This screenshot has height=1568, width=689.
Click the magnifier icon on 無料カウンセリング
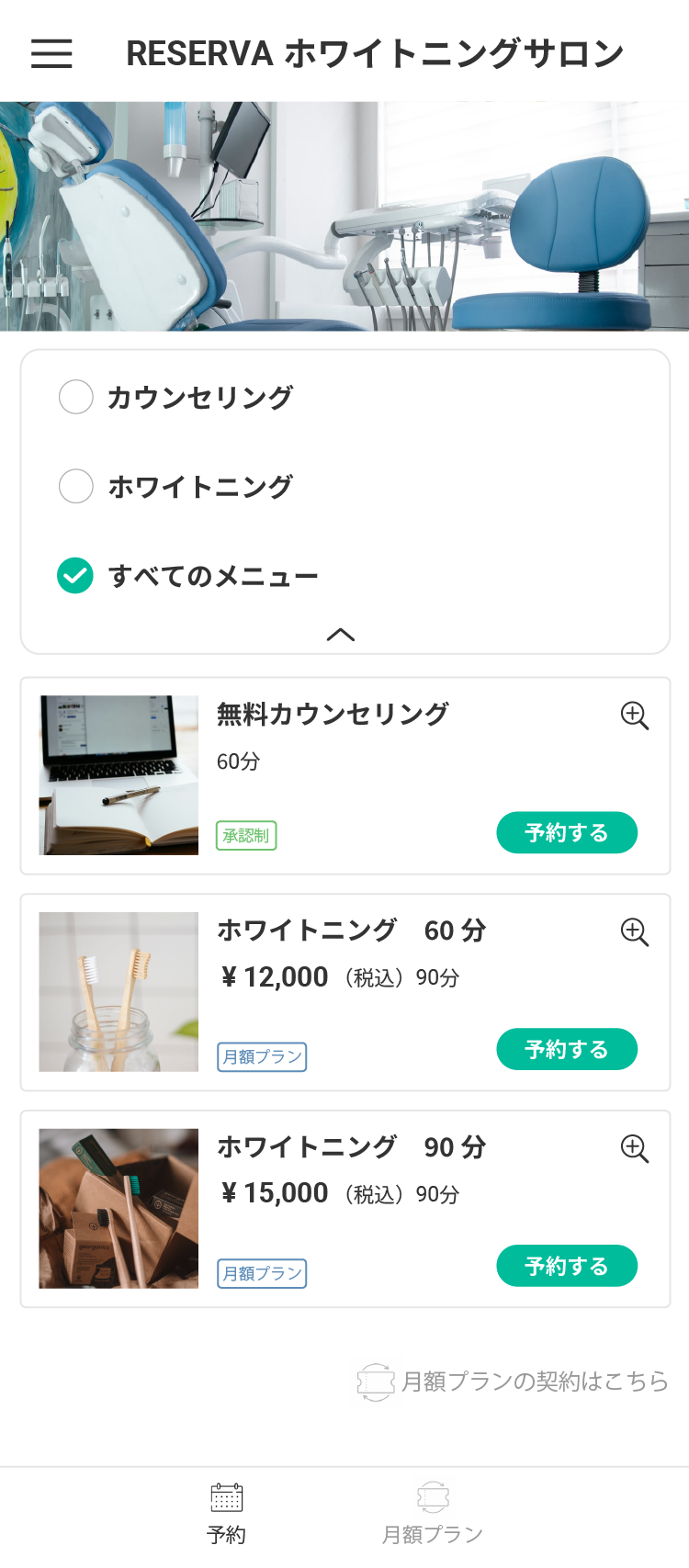coord(635,716)
